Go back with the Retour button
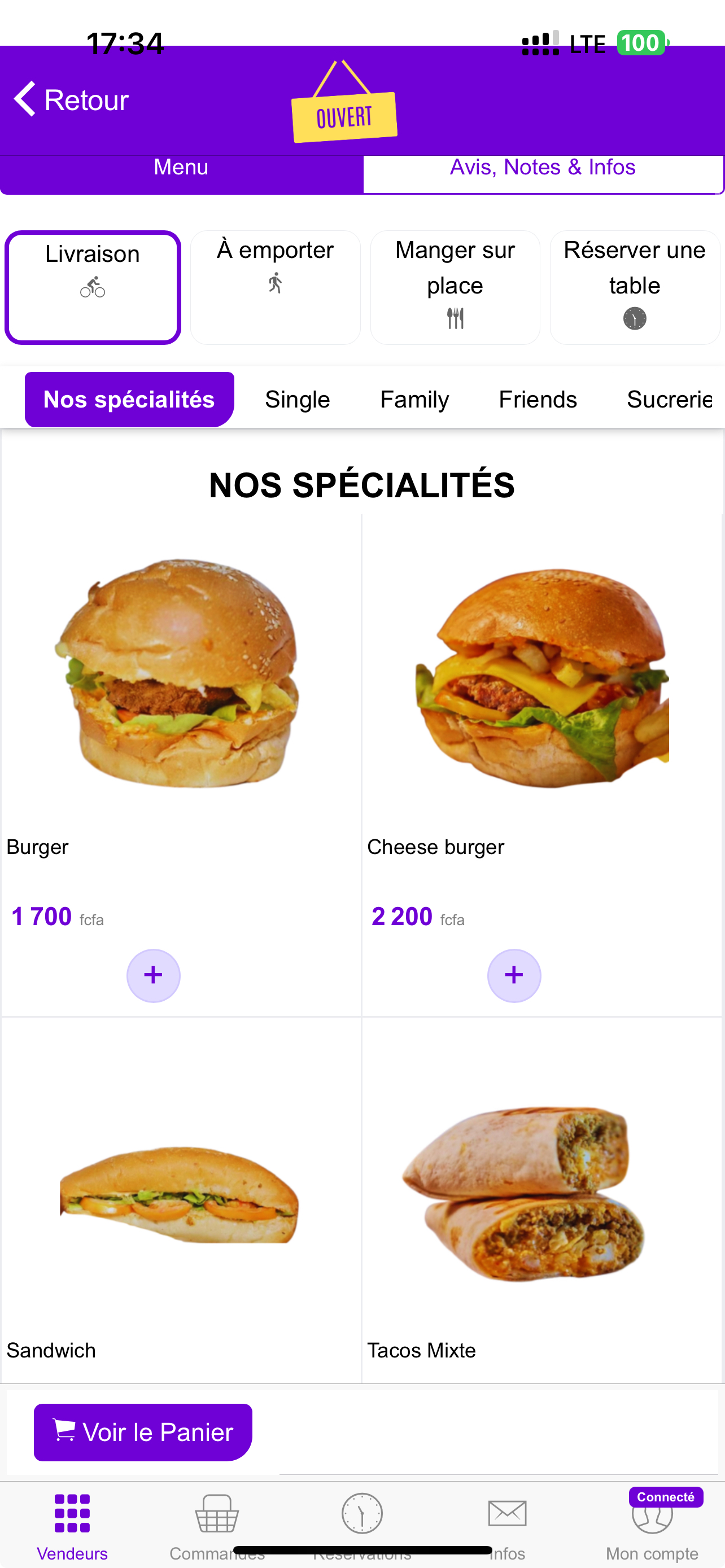725x1568 pixels. (71, 100)
